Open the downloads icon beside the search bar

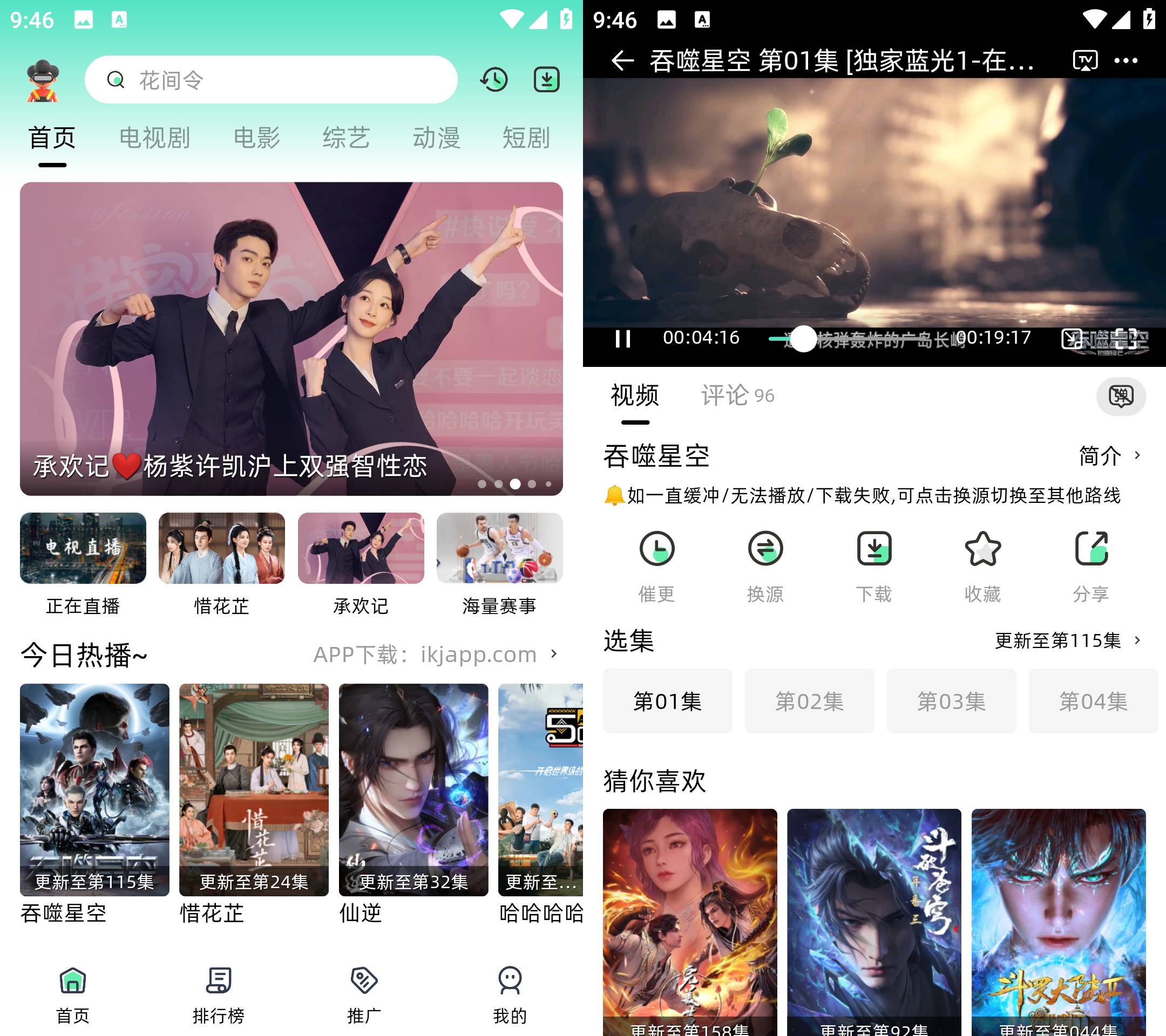(546, 80)
